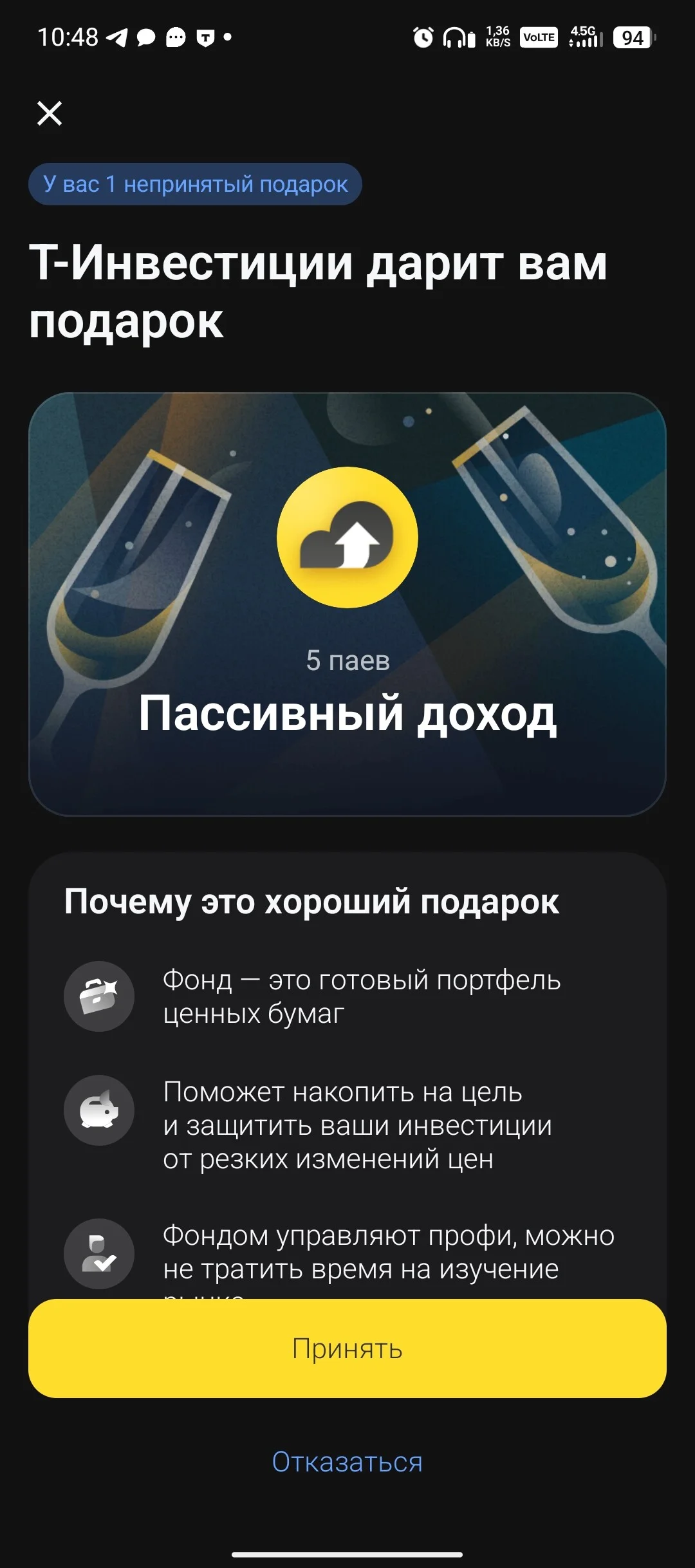Accept the gift with the Принять button
Screen dimensions: 695x1568
pos(347,1348)
